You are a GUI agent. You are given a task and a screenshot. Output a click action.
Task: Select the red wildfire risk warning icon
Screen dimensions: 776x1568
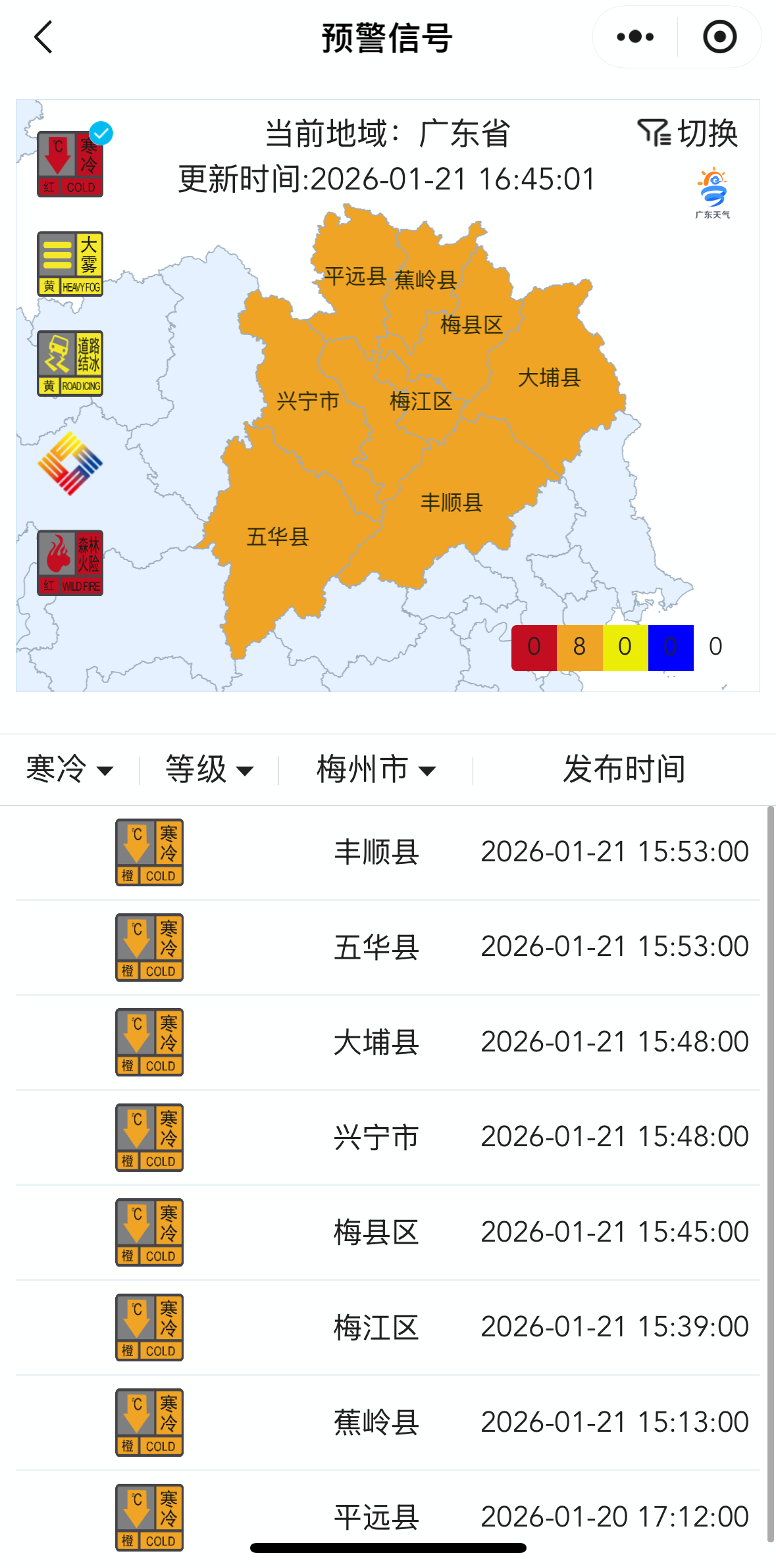coord(70,563)
